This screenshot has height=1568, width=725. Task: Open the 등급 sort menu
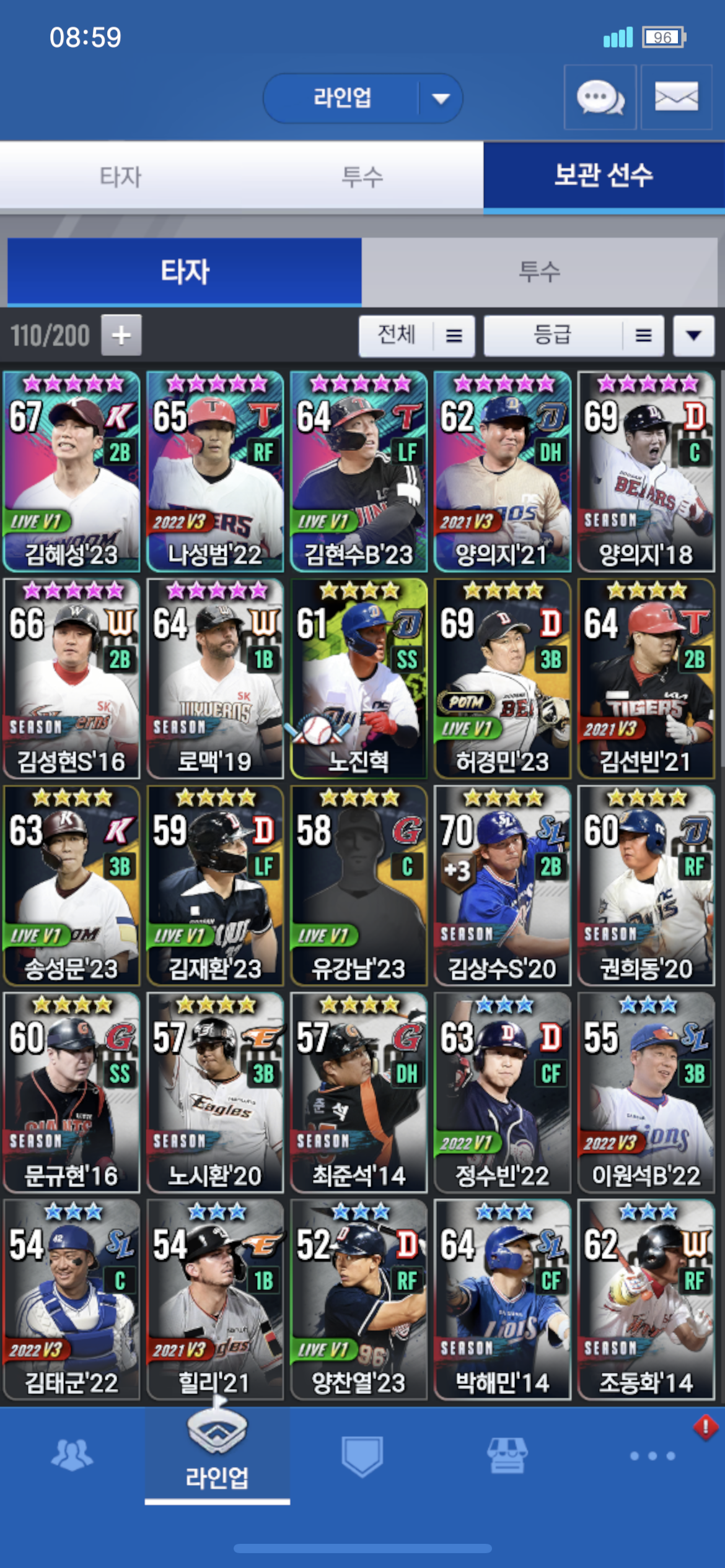[x=574, y=336]
